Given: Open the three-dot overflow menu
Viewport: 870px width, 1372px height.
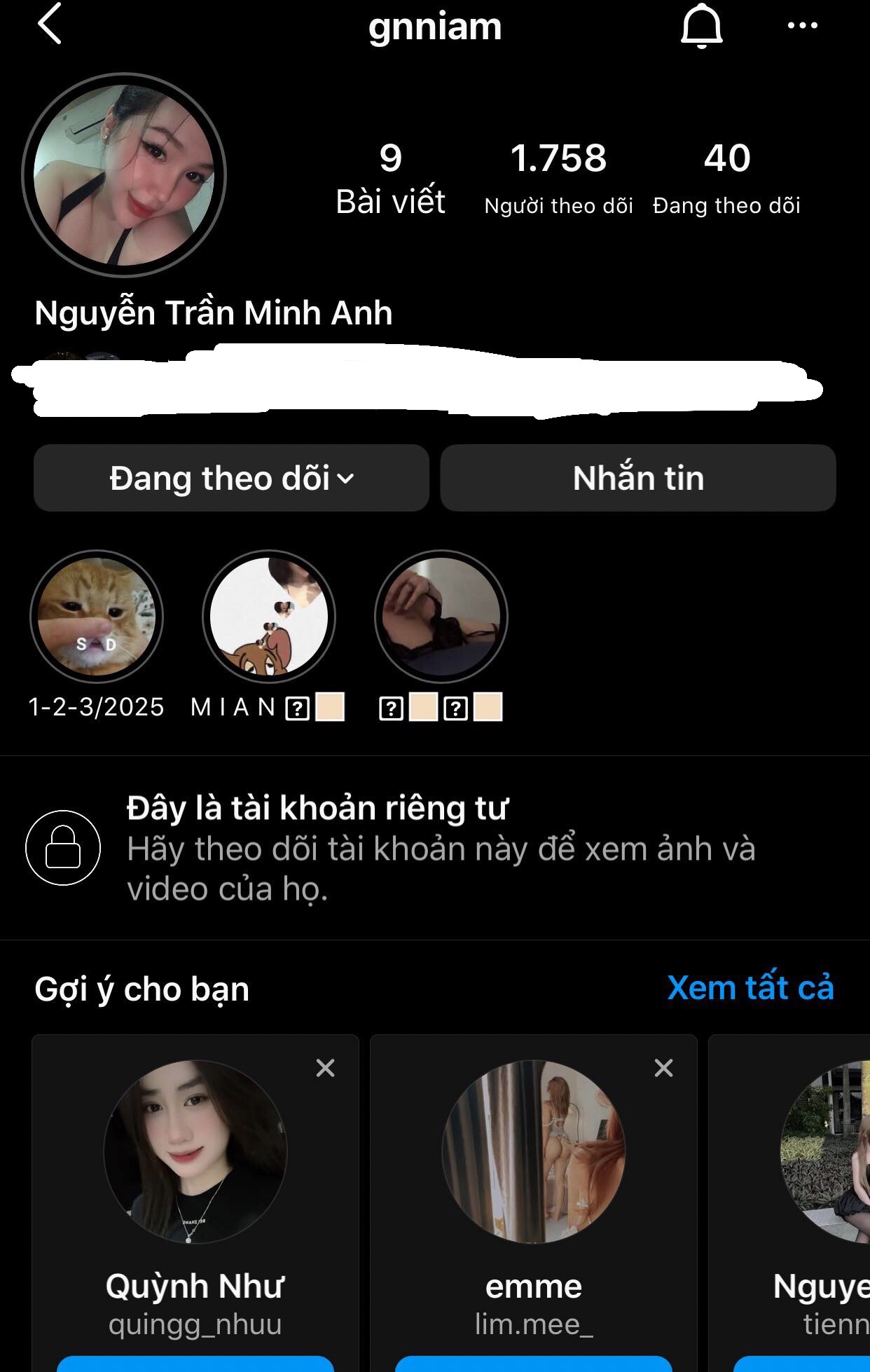Looking at the screenshot, I should pos(802,26).
